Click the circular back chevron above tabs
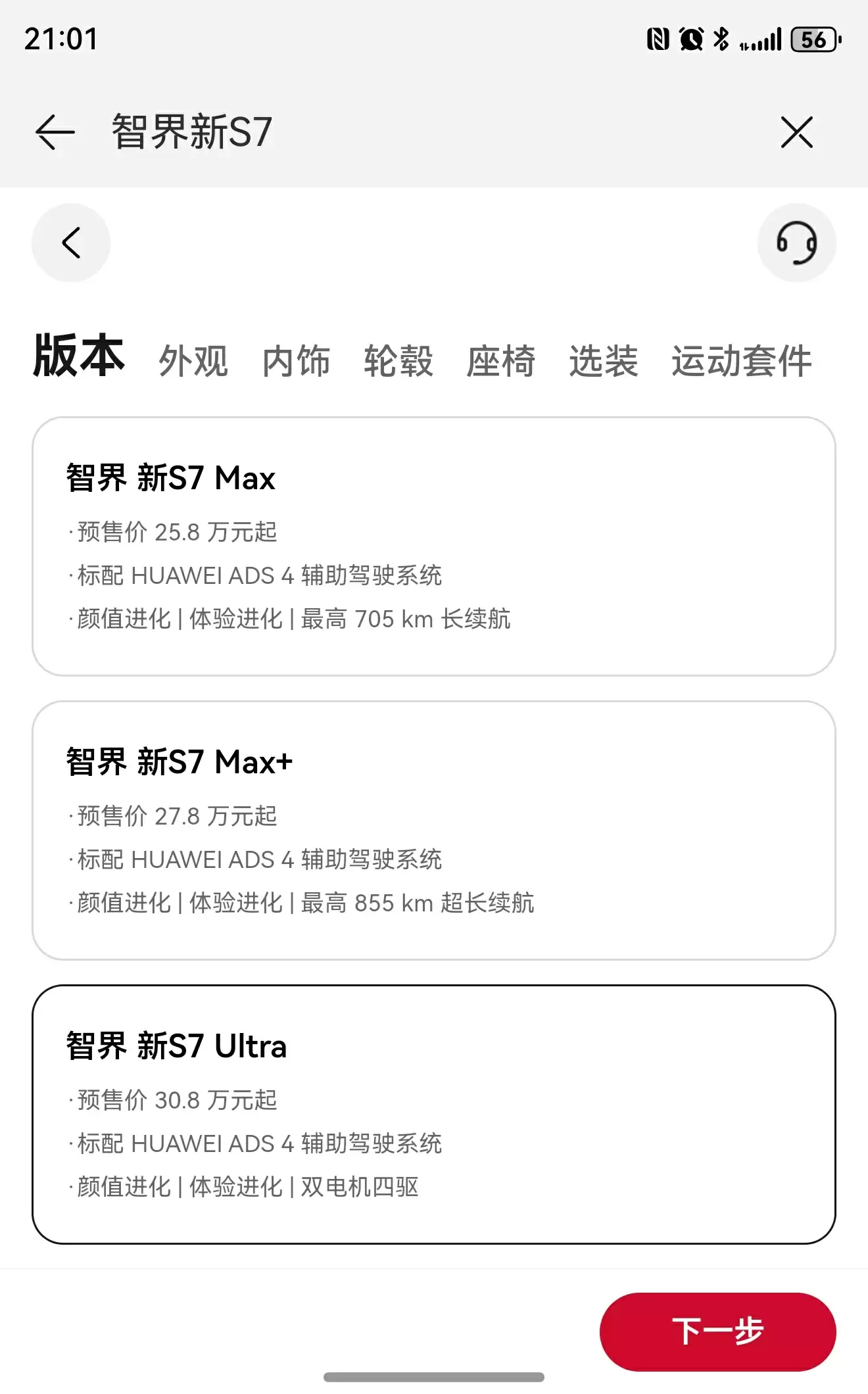This screenshot has height=1394, width=868. (70, 242)
